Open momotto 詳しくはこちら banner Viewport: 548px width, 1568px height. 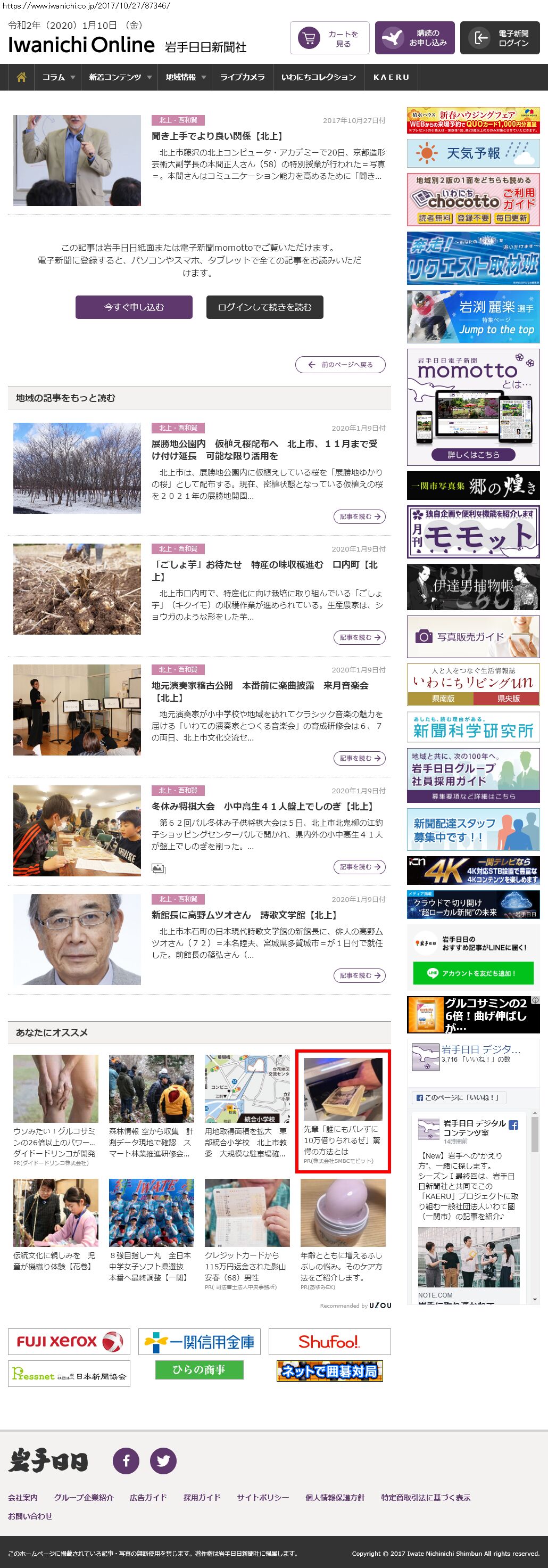click(x=473, y=455)
